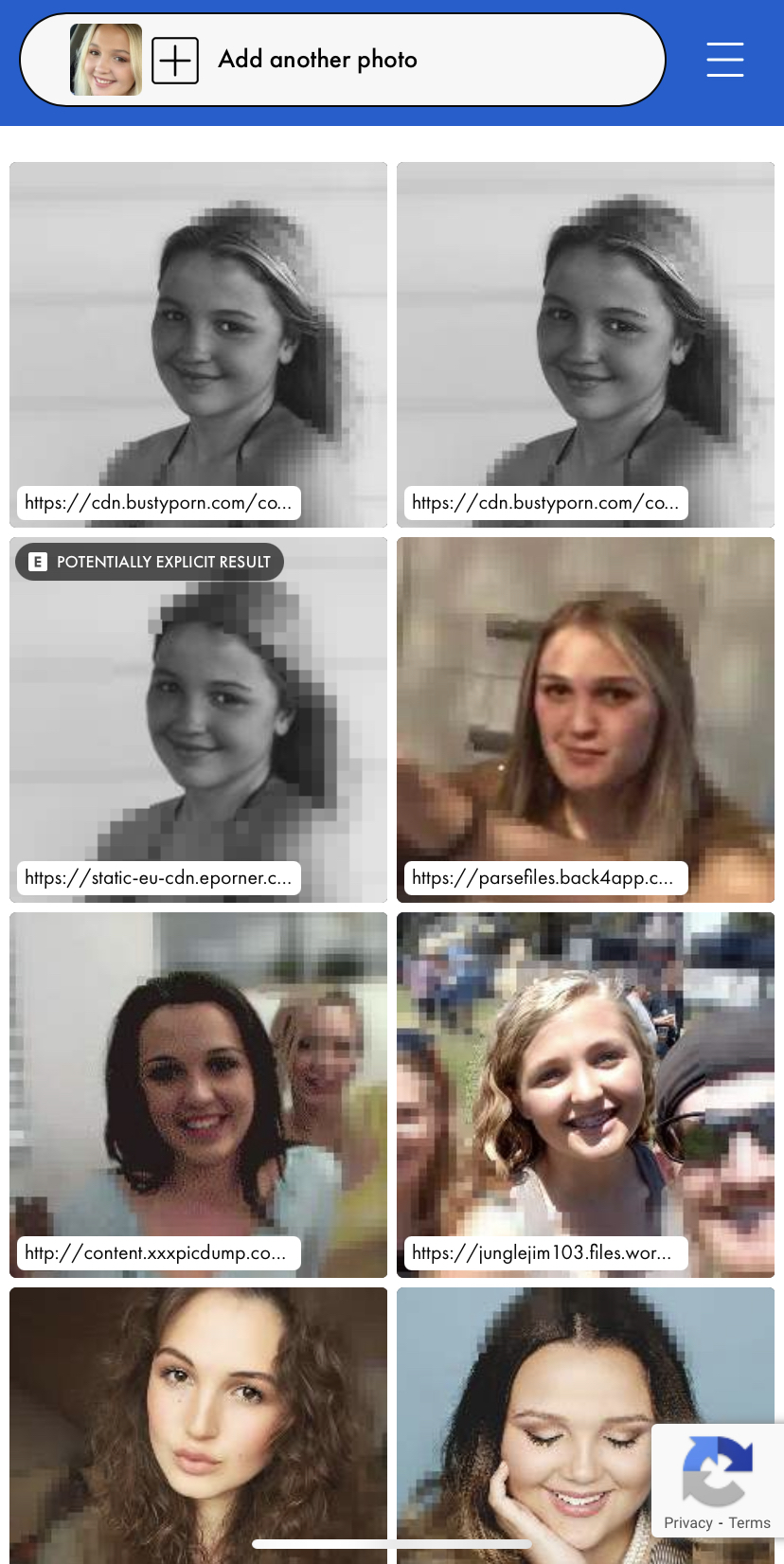784x1564 pixels.
Task: Open the static-eu-cdn.eporner result tile
Action: point(199,720)
